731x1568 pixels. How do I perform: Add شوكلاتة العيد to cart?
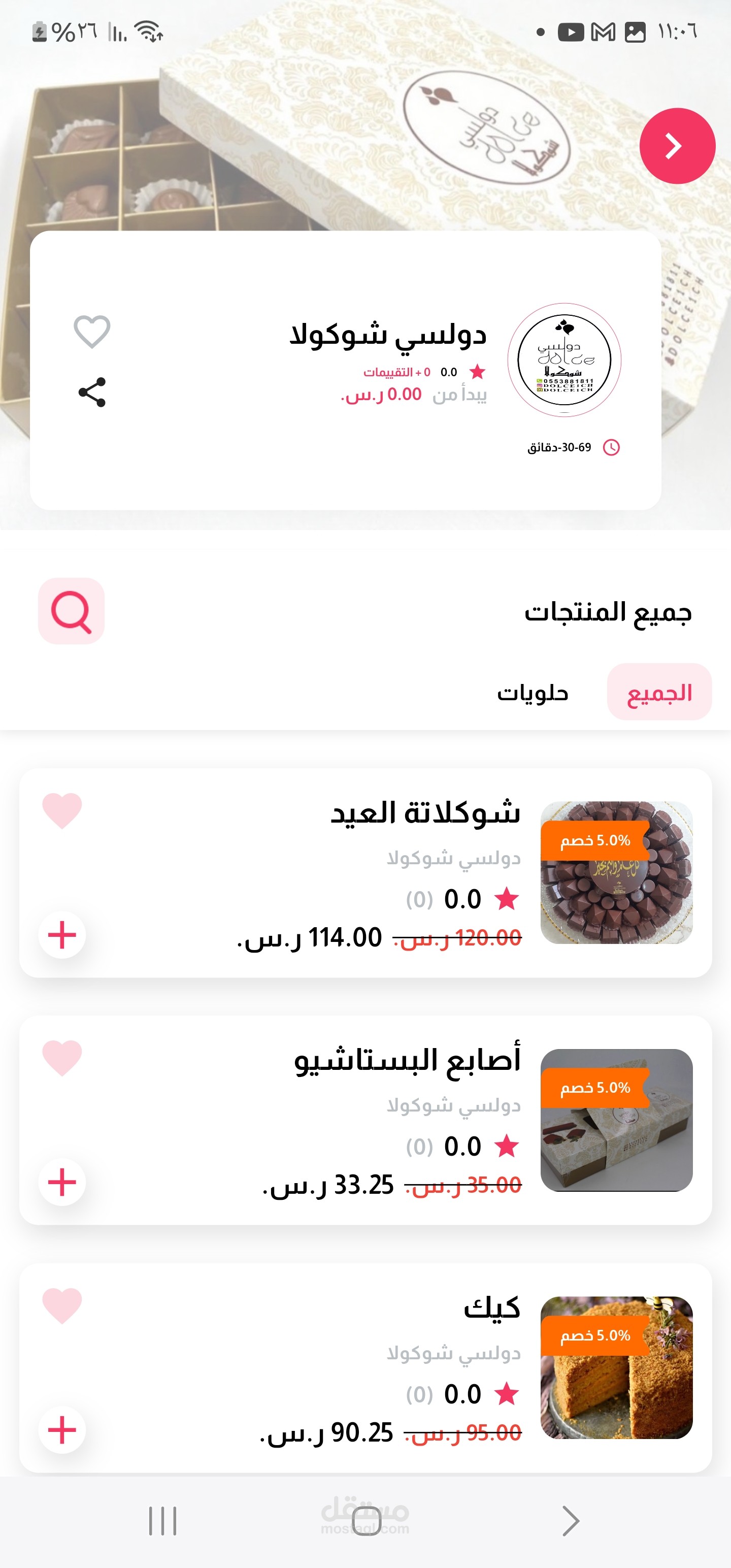point(62,935)
